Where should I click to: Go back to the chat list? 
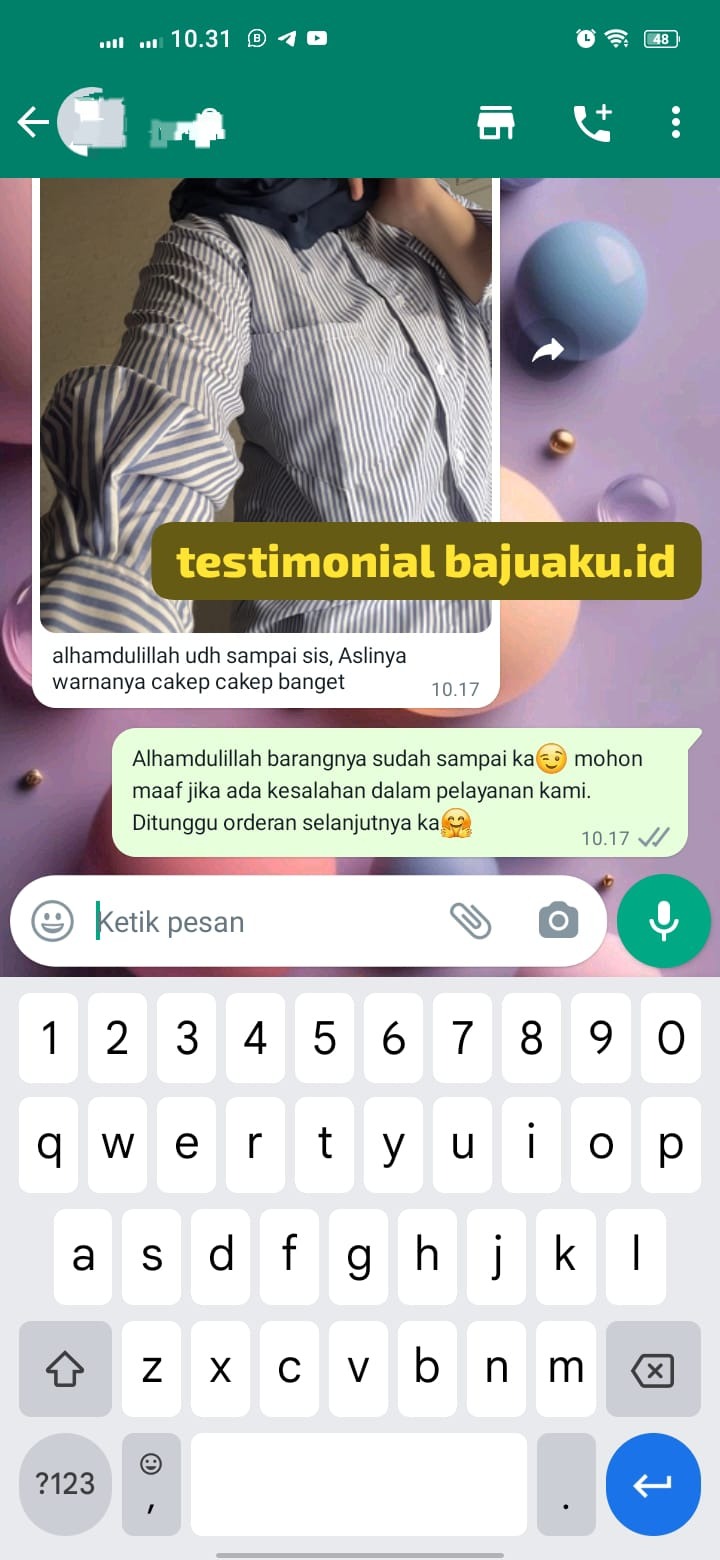click(33, 123)
